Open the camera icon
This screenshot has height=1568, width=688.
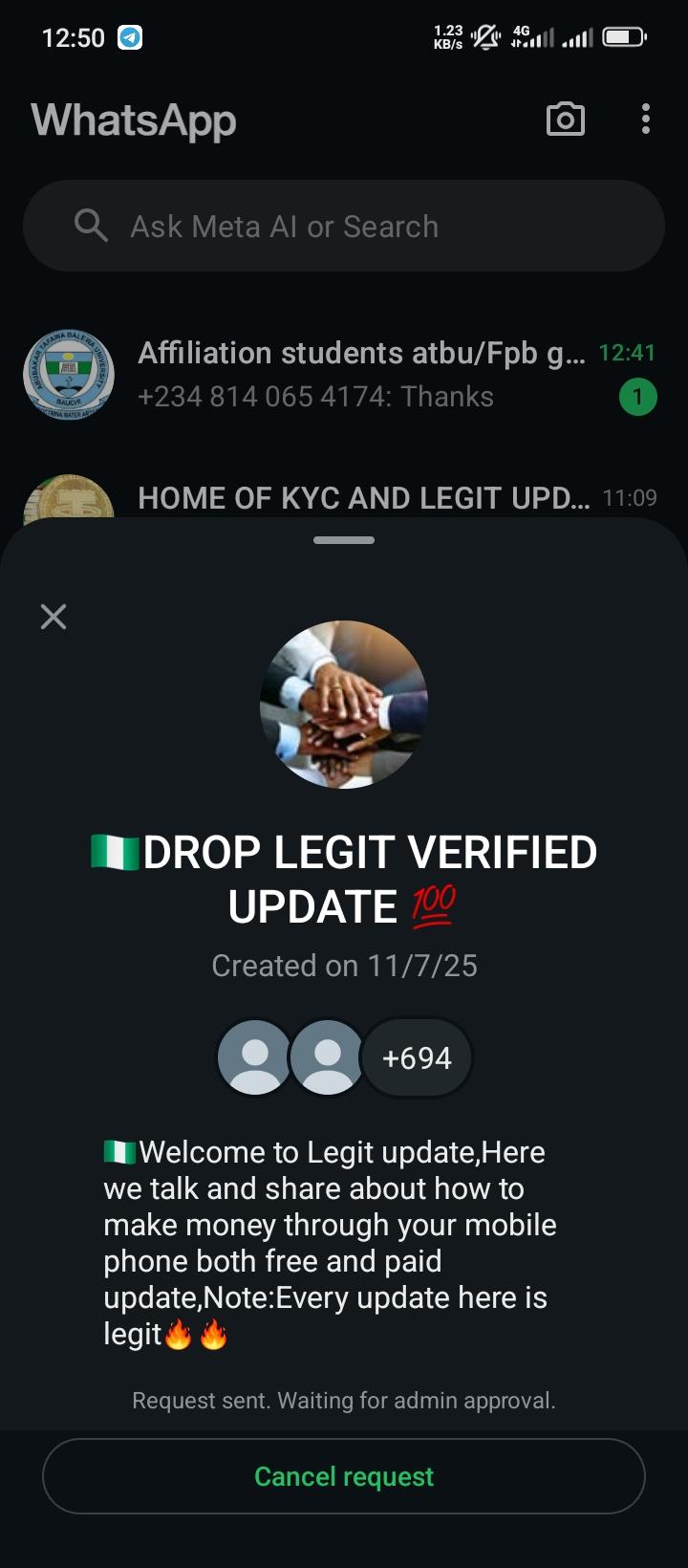(x=565, y=120)
